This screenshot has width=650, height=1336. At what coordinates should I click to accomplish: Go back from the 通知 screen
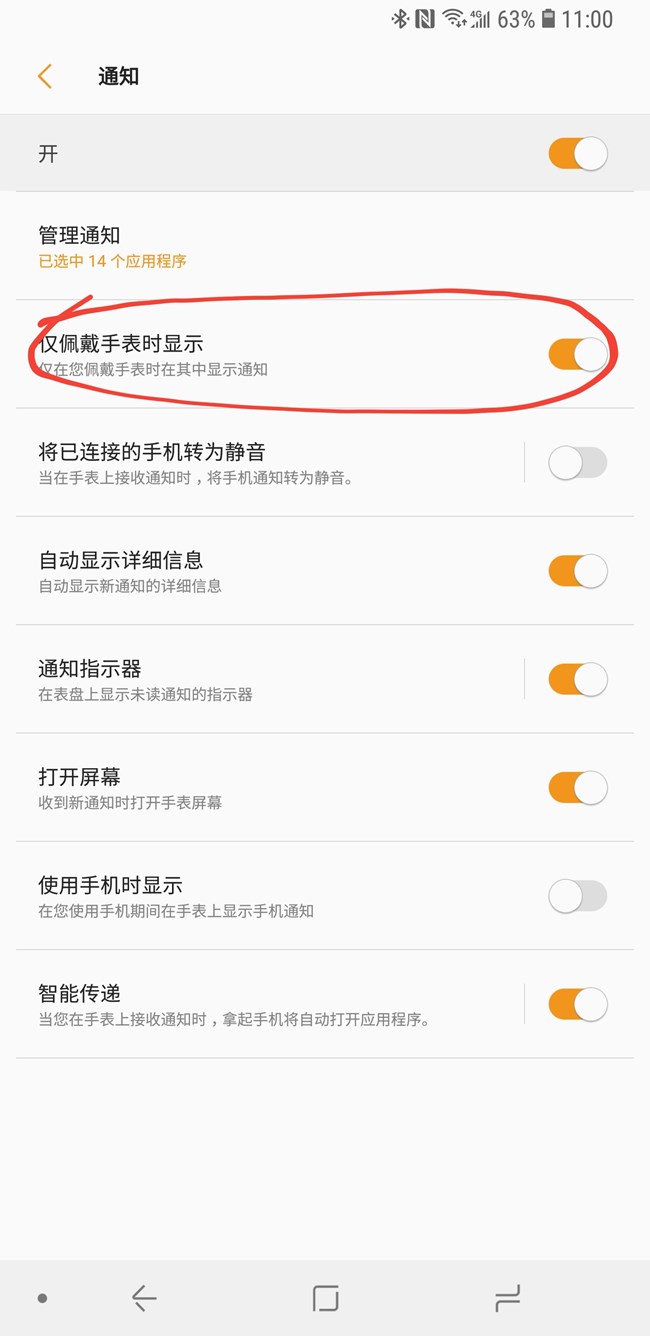tap(44, 77)
